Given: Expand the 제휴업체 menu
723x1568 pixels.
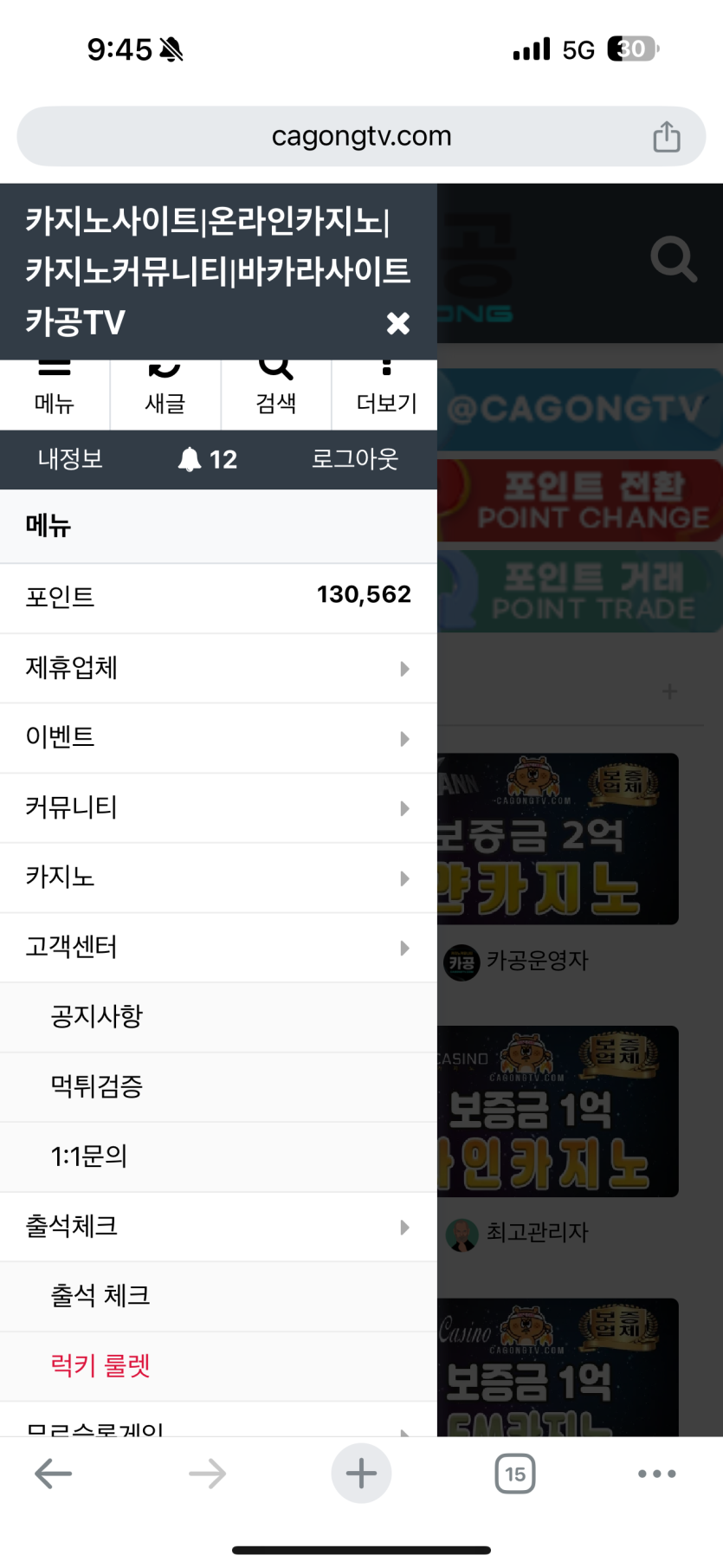Looking at the screenshot, I should point(218,668).
